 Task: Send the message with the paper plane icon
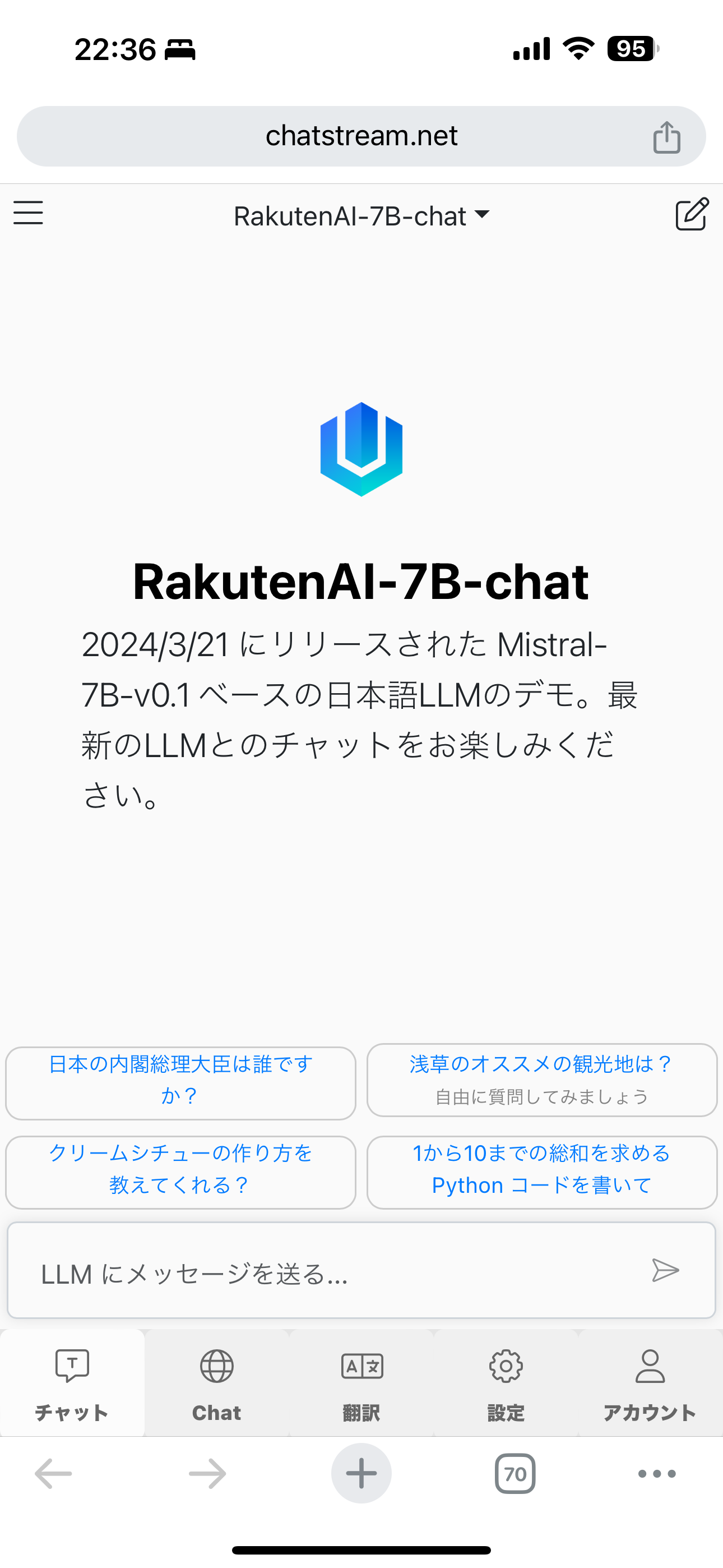(x=665, y=1270)
